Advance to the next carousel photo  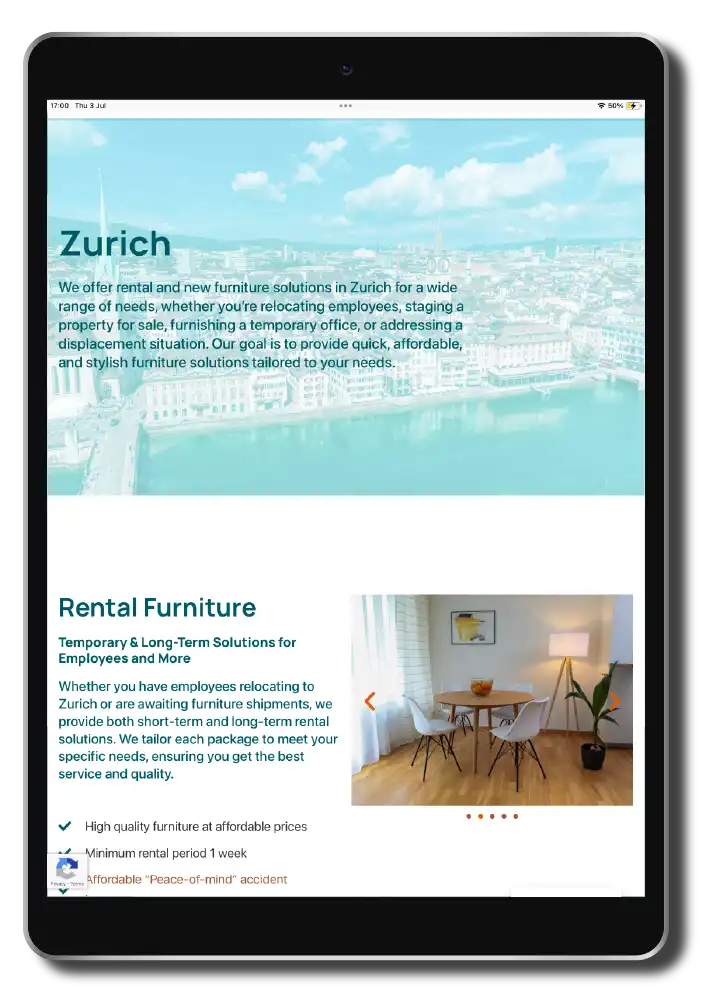(x=615, y=701)
